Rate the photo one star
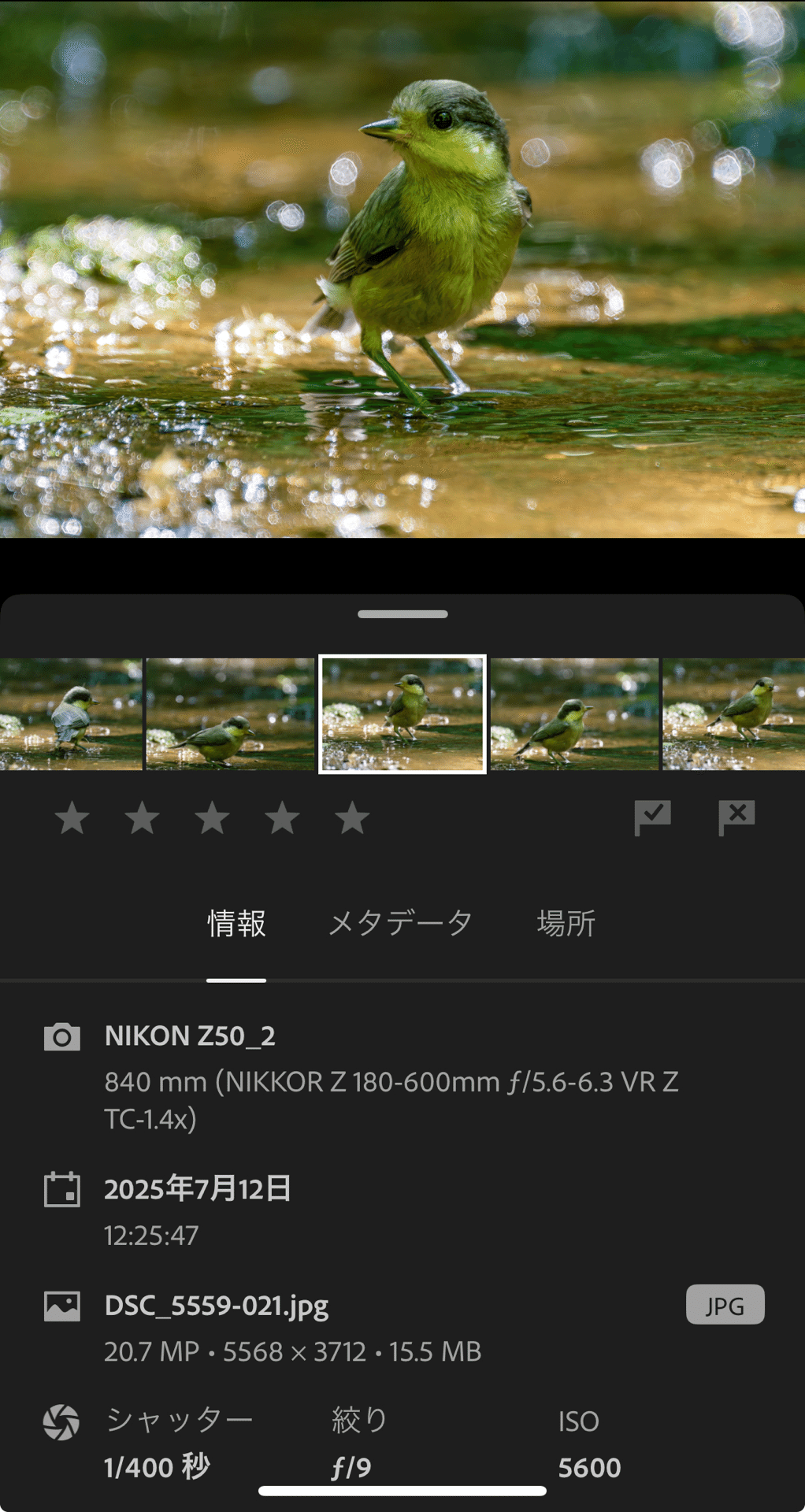This screenshot has height=1512, width=805. pos(72,819)
